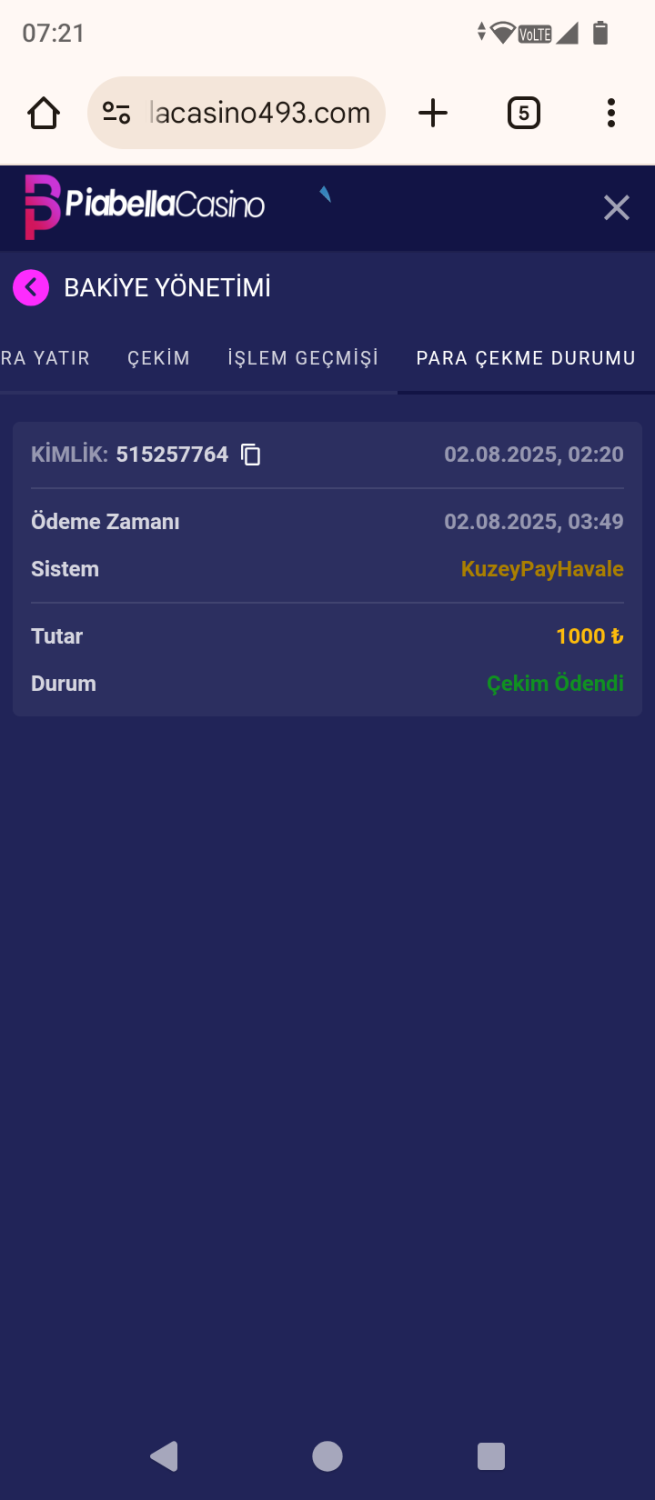Show the open tabs switcher
Screen dimensions: 655x1500
pyautogui.click(x=523, y=113)
